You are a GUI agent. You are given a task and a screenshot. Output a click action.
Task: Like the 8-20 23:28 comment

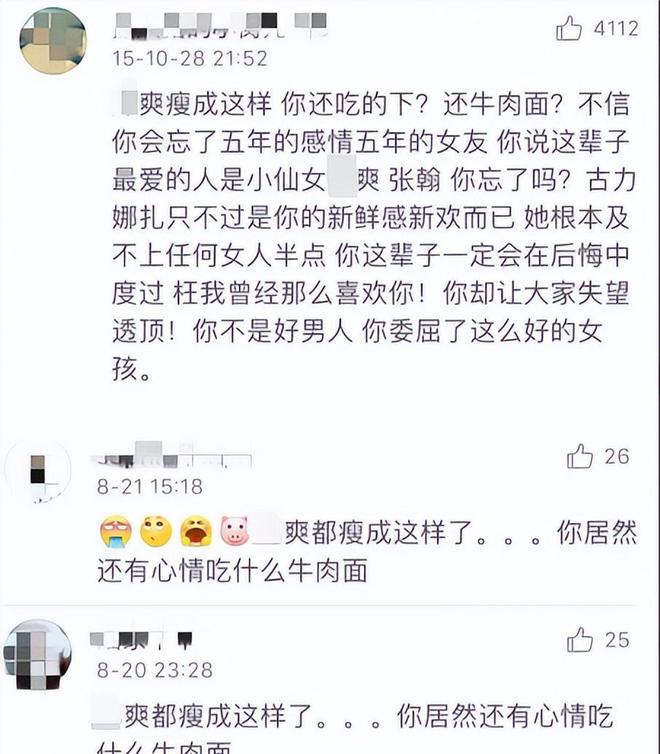point(580,640)
